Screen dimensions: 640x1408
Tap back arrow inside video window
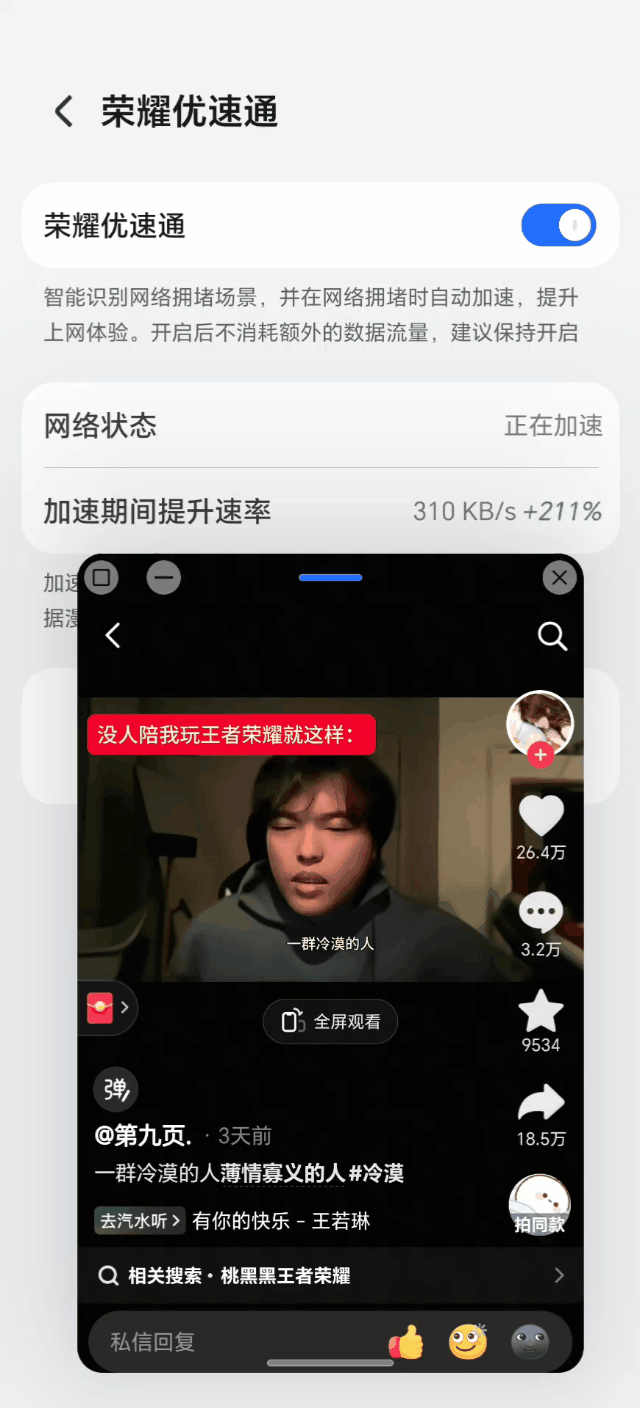113,635
